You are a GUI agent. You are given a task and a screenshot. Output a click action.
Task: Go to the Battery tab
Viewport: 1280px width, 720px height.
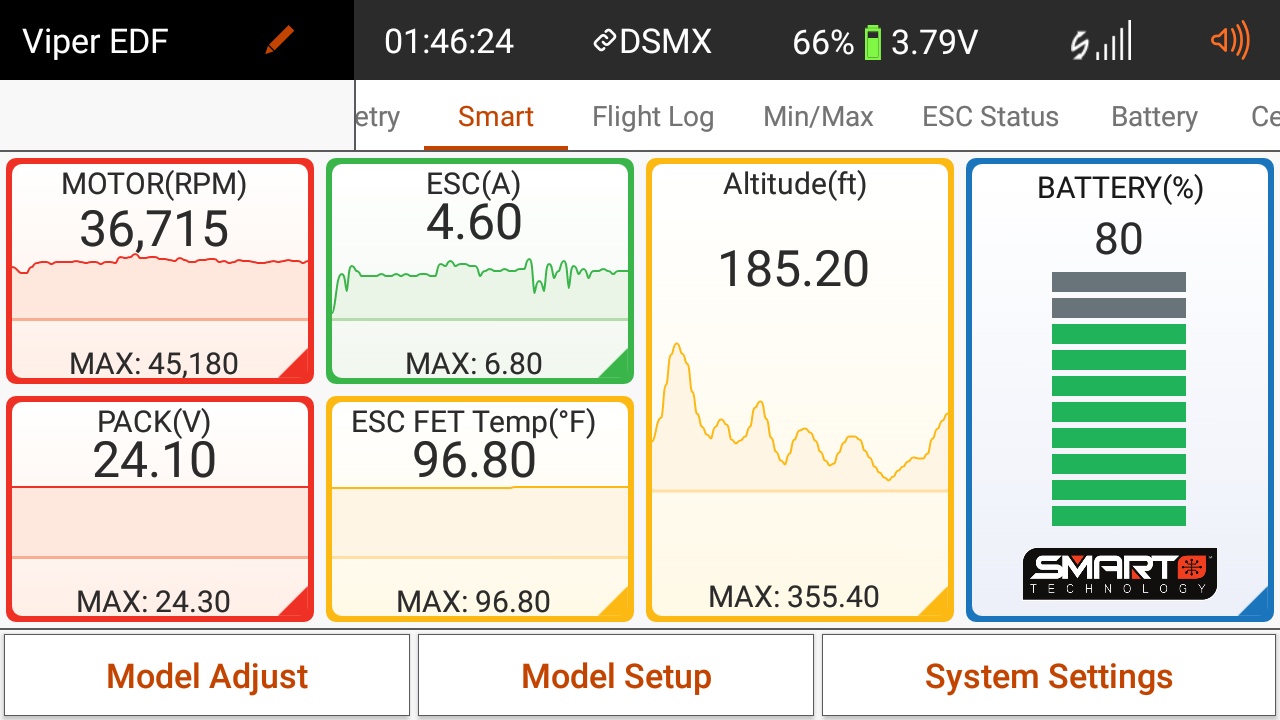pos(1154,117)
